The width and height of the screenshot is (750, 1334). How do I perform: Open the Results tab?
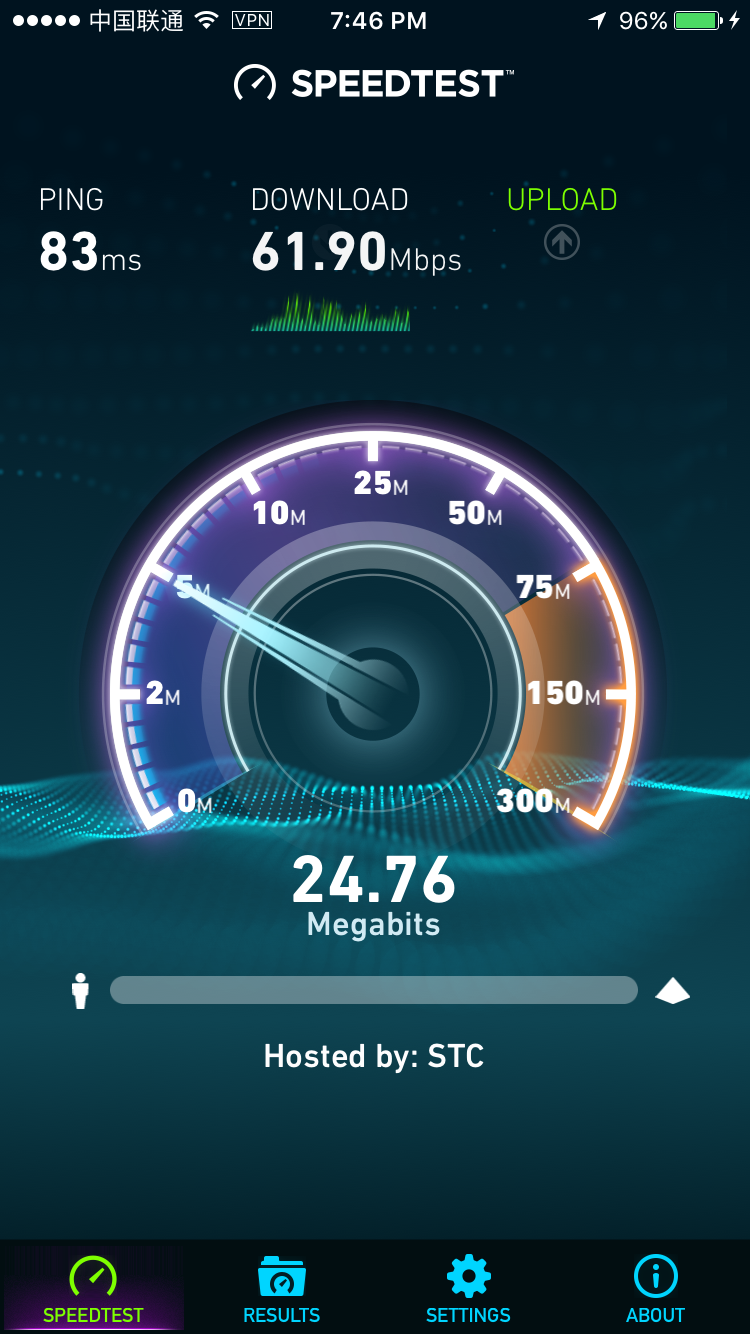pyautogui.click(x=281, y=1288)
